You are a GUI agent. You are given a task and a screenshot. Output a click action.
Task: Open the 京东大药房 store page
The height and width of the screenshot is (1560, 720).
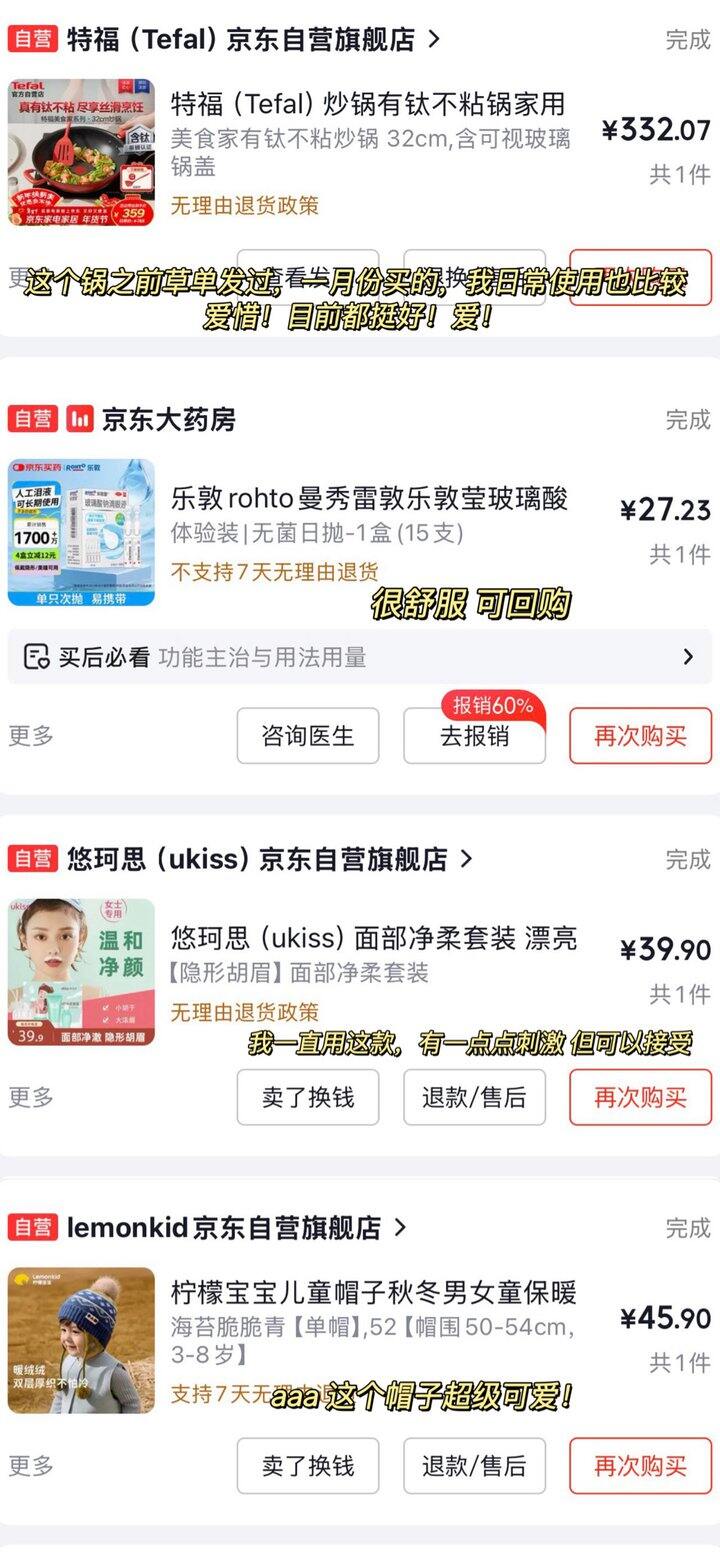click(x=168, y=419)
